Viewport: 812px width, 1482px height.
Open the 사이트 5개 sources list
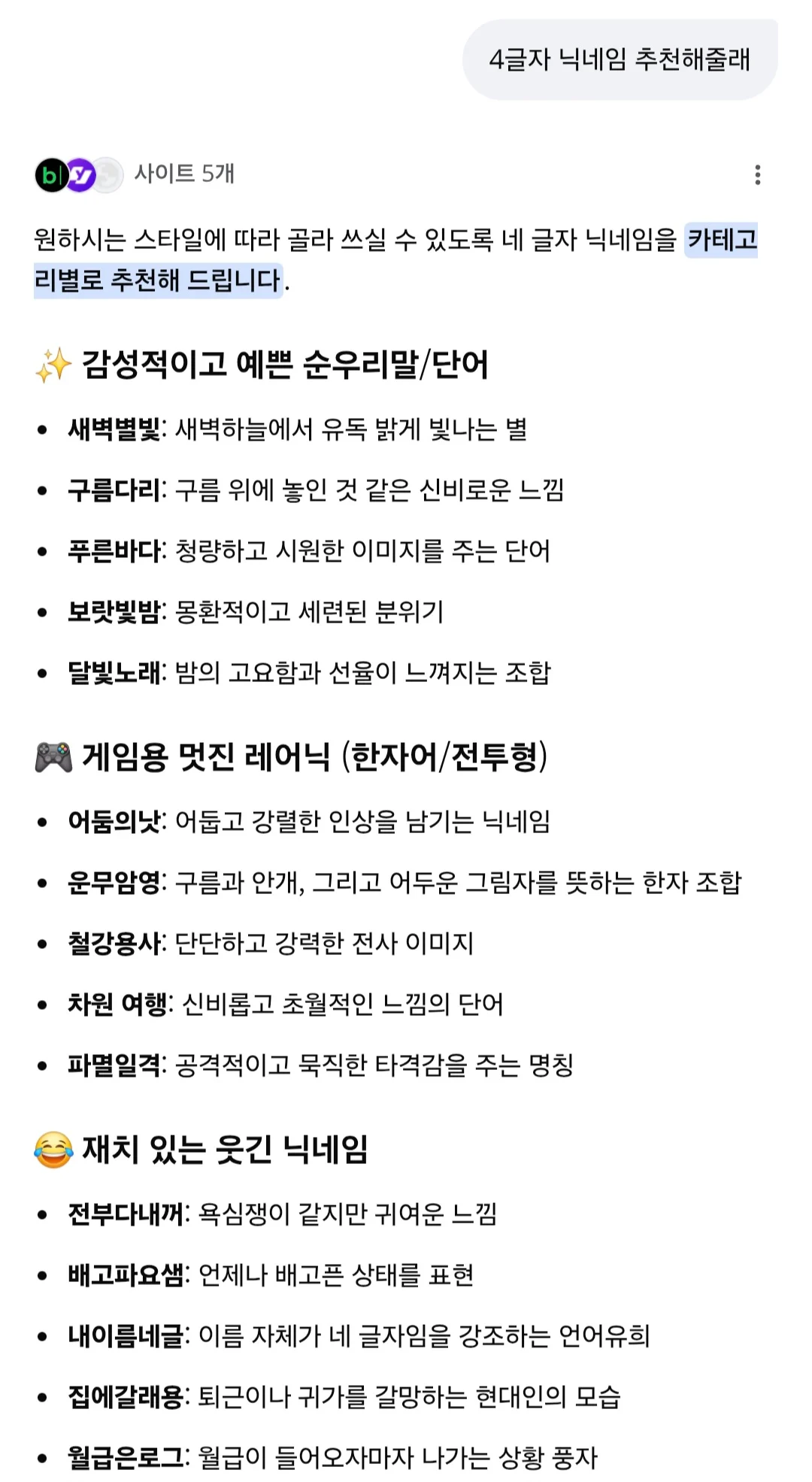pos(135,174)
